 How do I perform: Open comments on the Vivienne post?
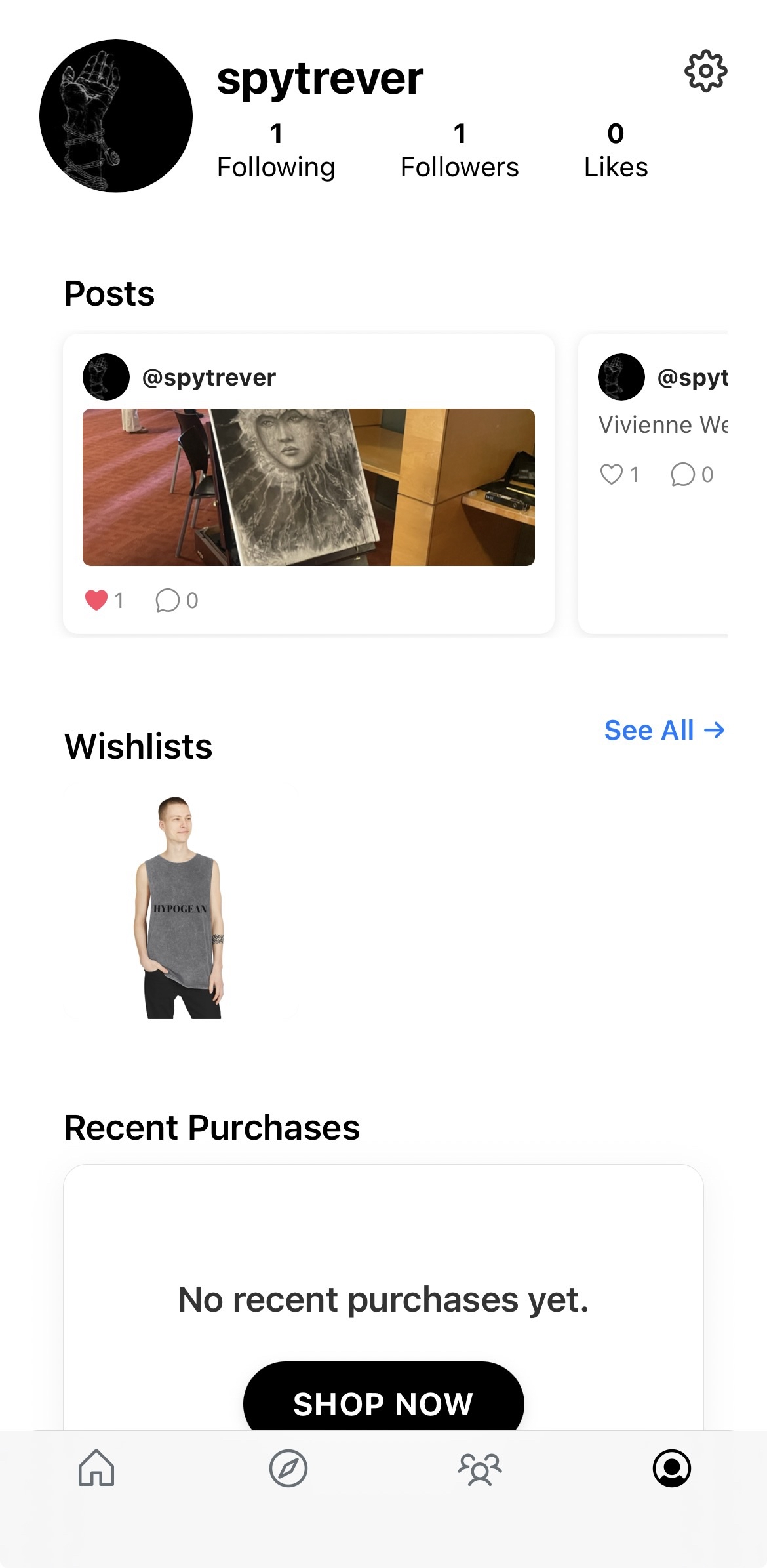tap(683, 474)
